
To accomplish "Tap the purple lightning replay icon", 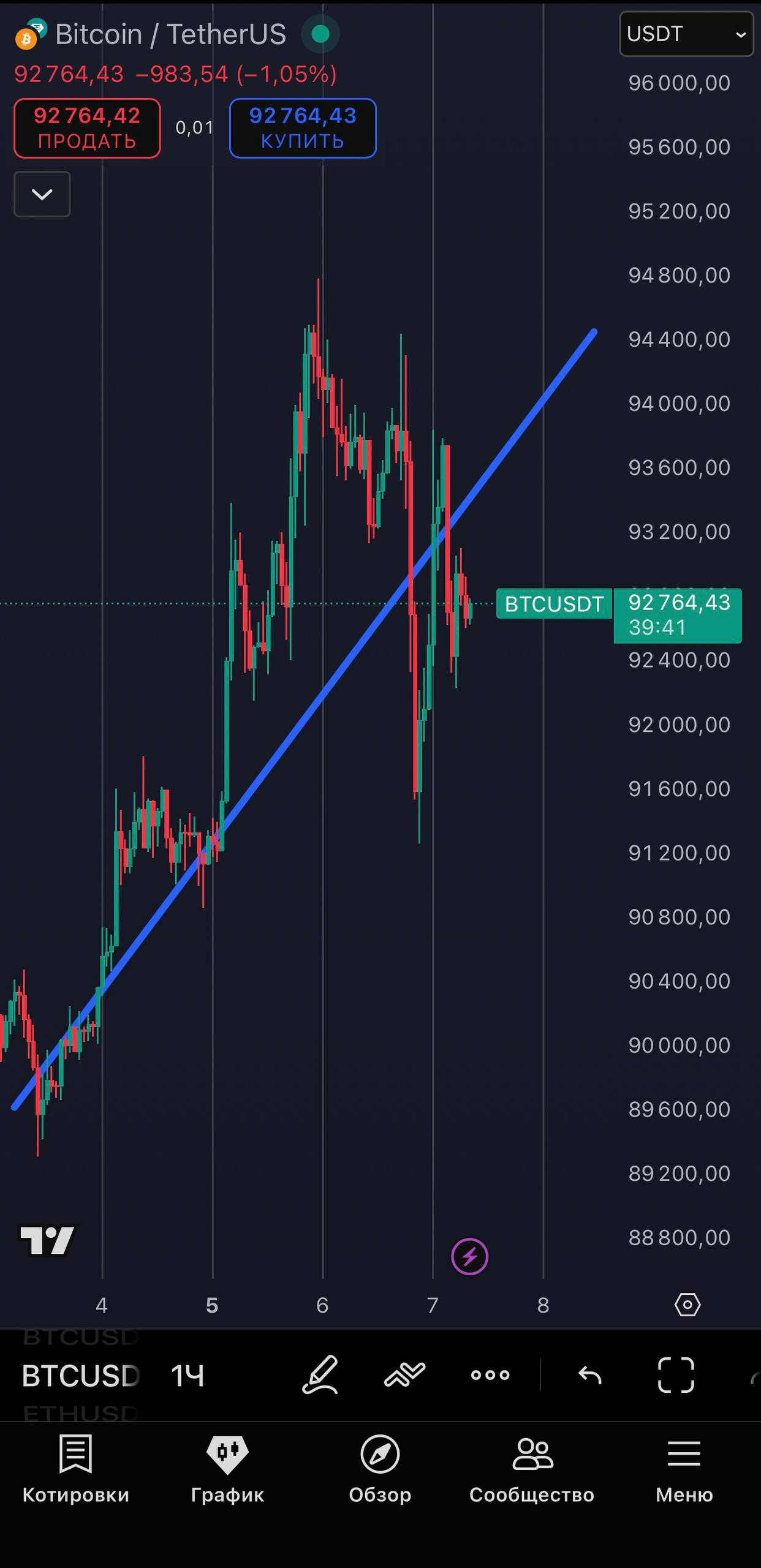I will (x=469, y=1256).
